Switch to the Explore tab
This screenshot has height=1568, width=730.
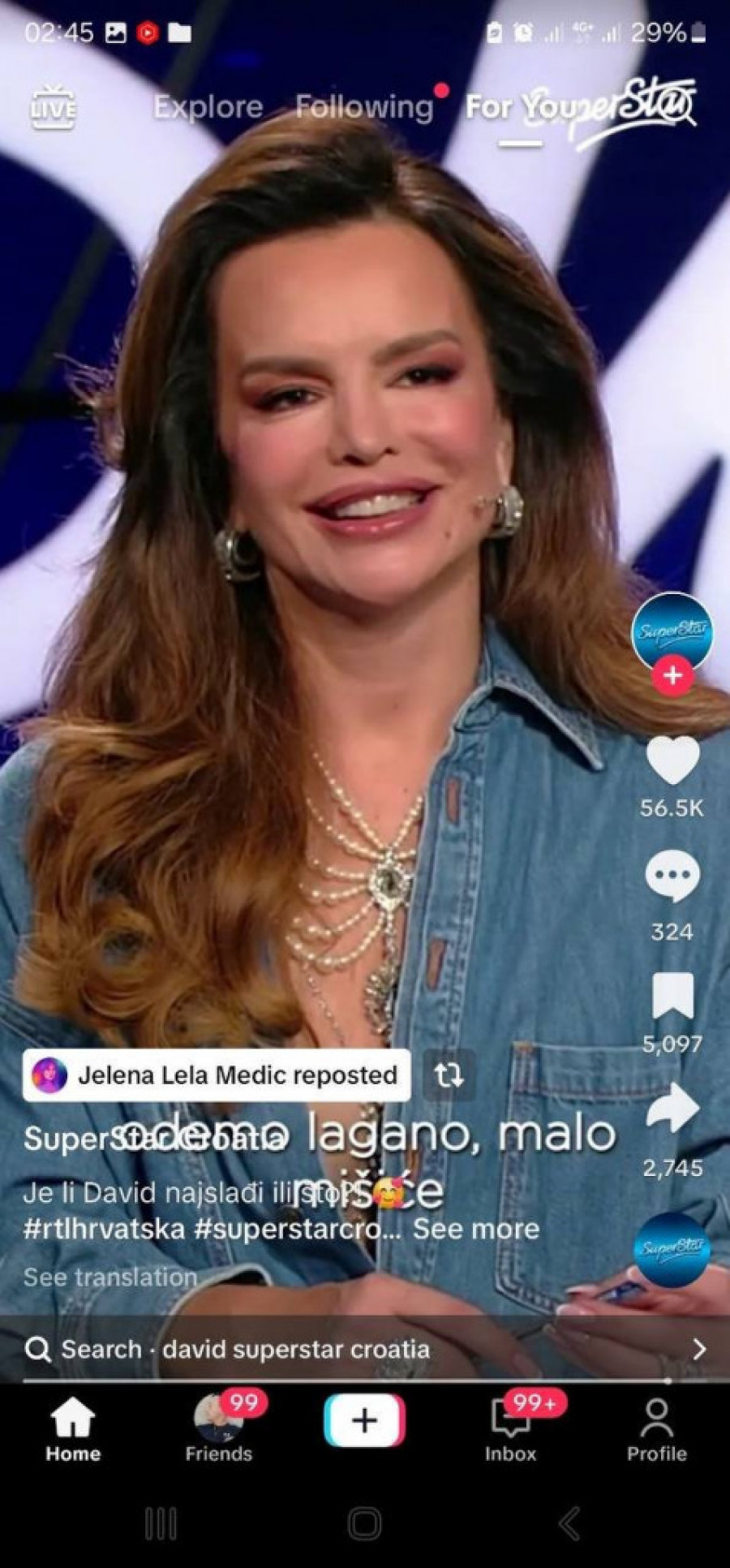(208, 107)
